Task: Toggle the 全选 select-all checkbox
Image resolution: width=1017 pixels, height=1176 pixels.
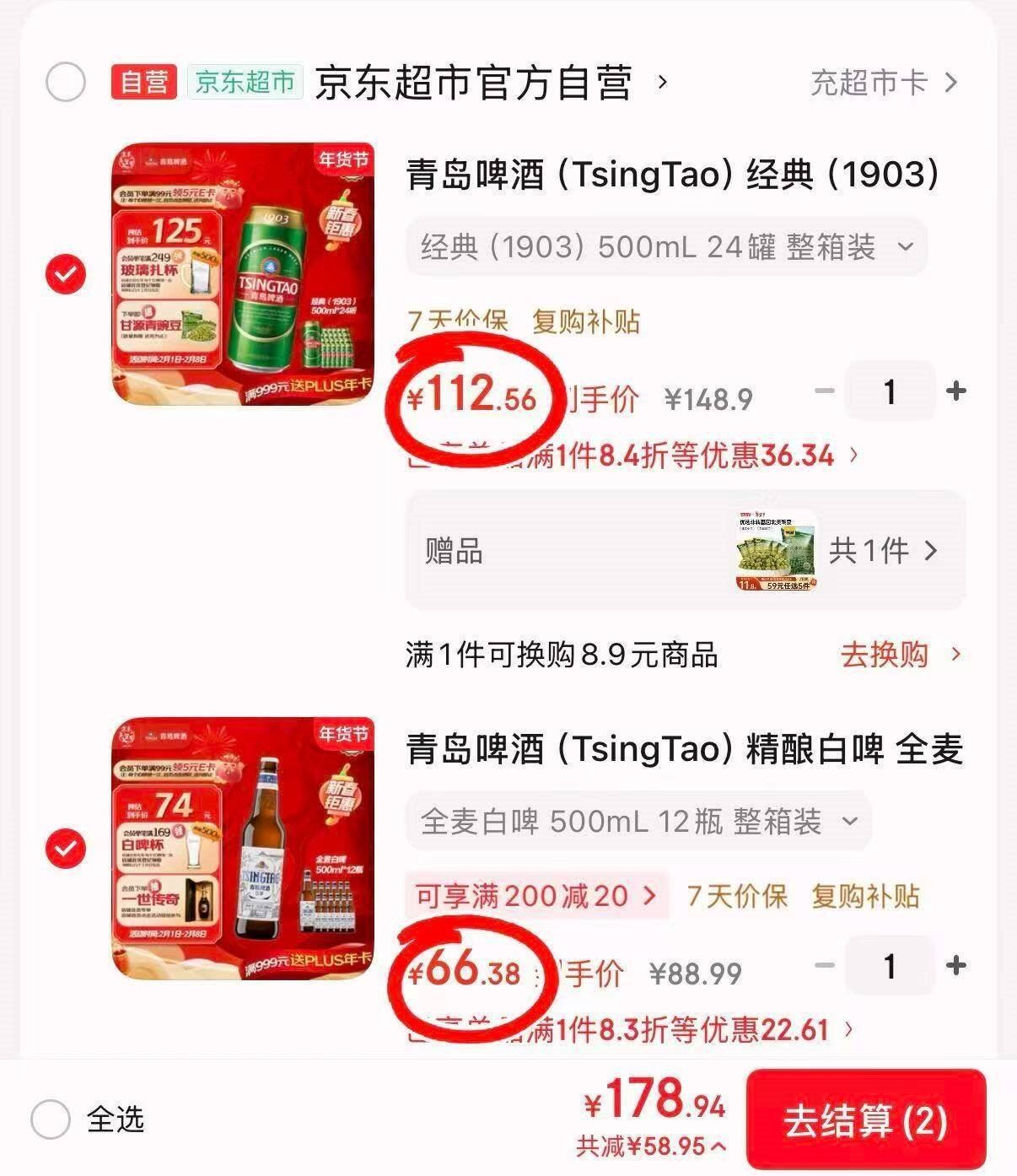Action: click(x=51, y=1119)
